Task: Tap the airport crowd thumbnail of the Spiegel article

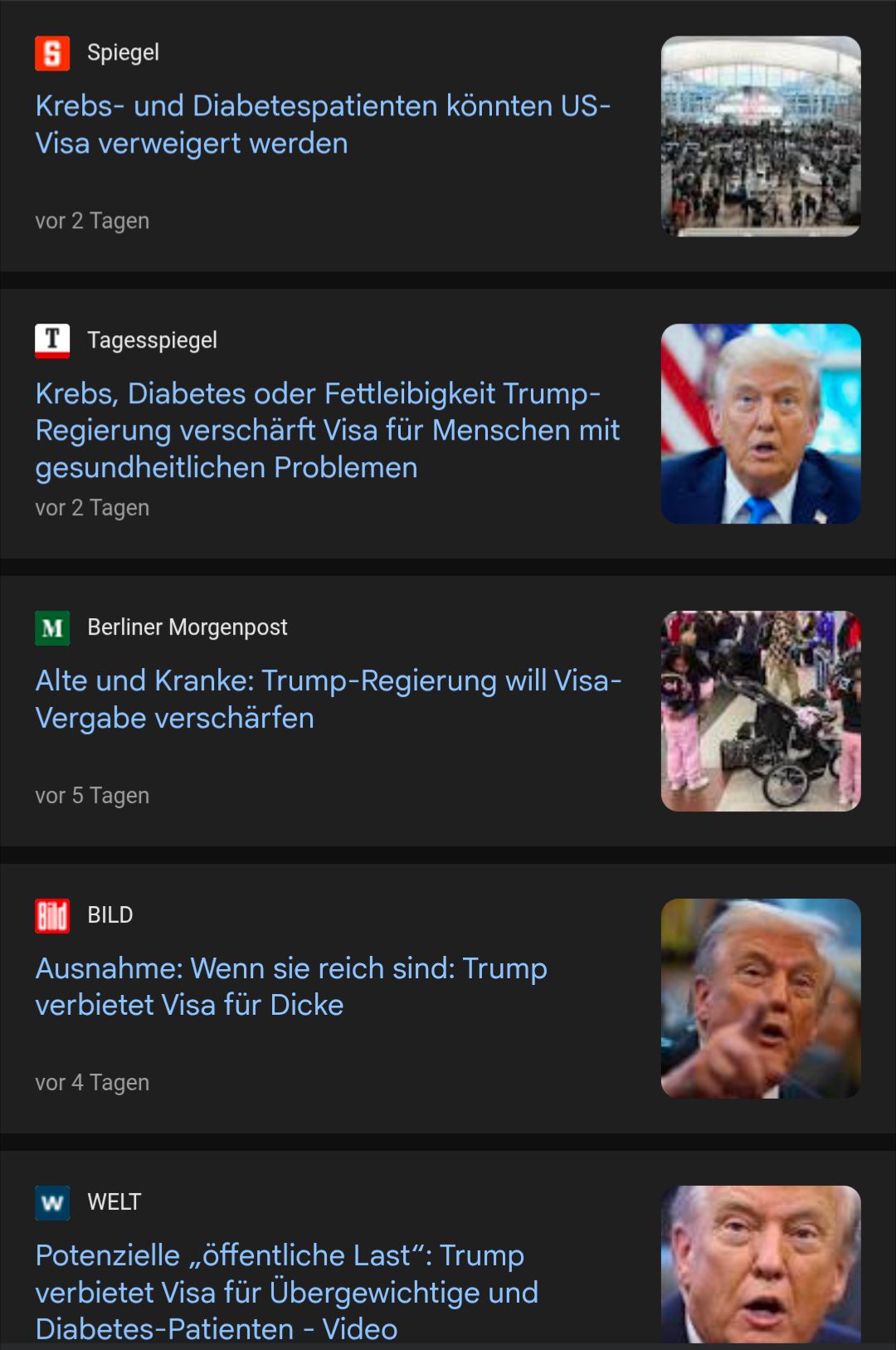Action: click(760, 136)
